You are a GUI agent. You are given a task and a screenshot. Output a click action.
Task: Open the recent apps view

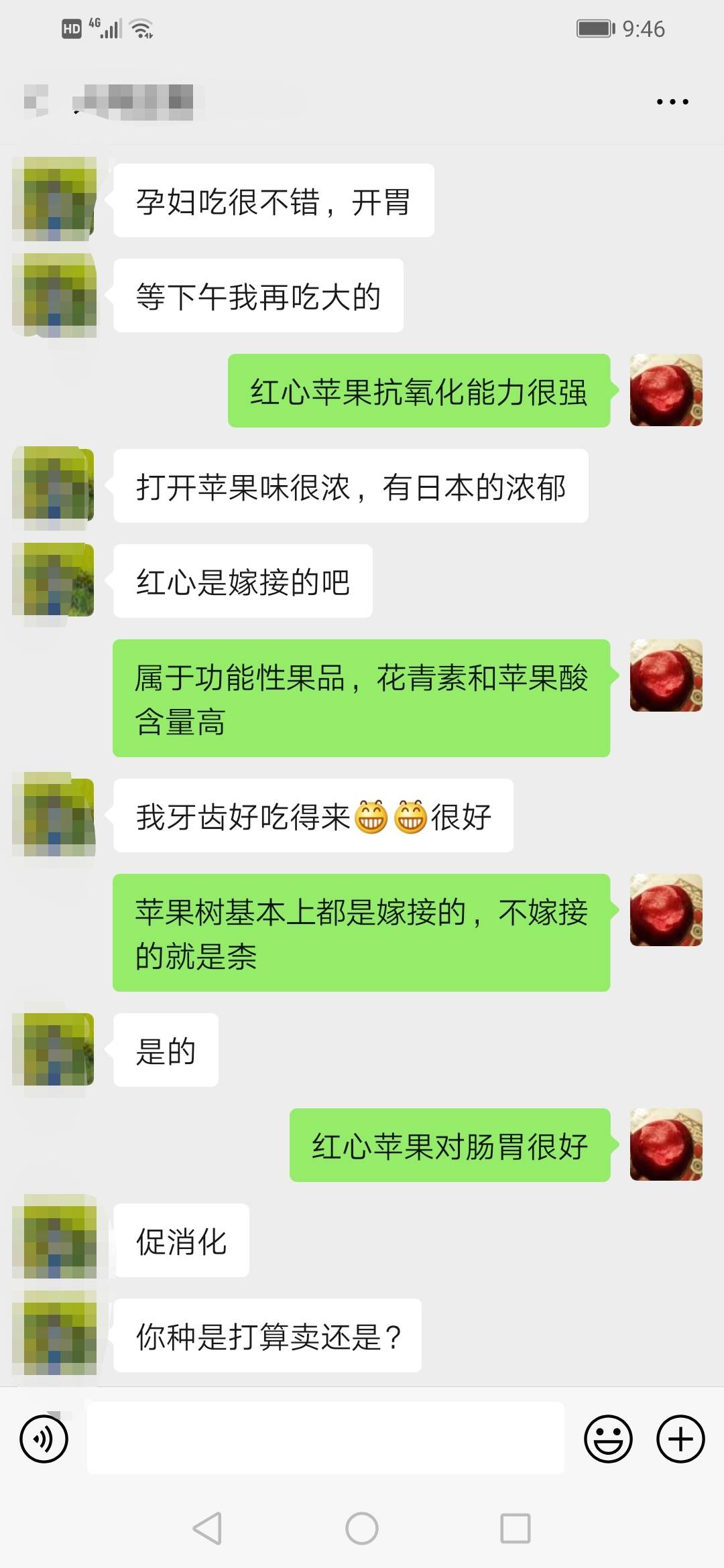pyautogui.click(x=516, y=1528)
